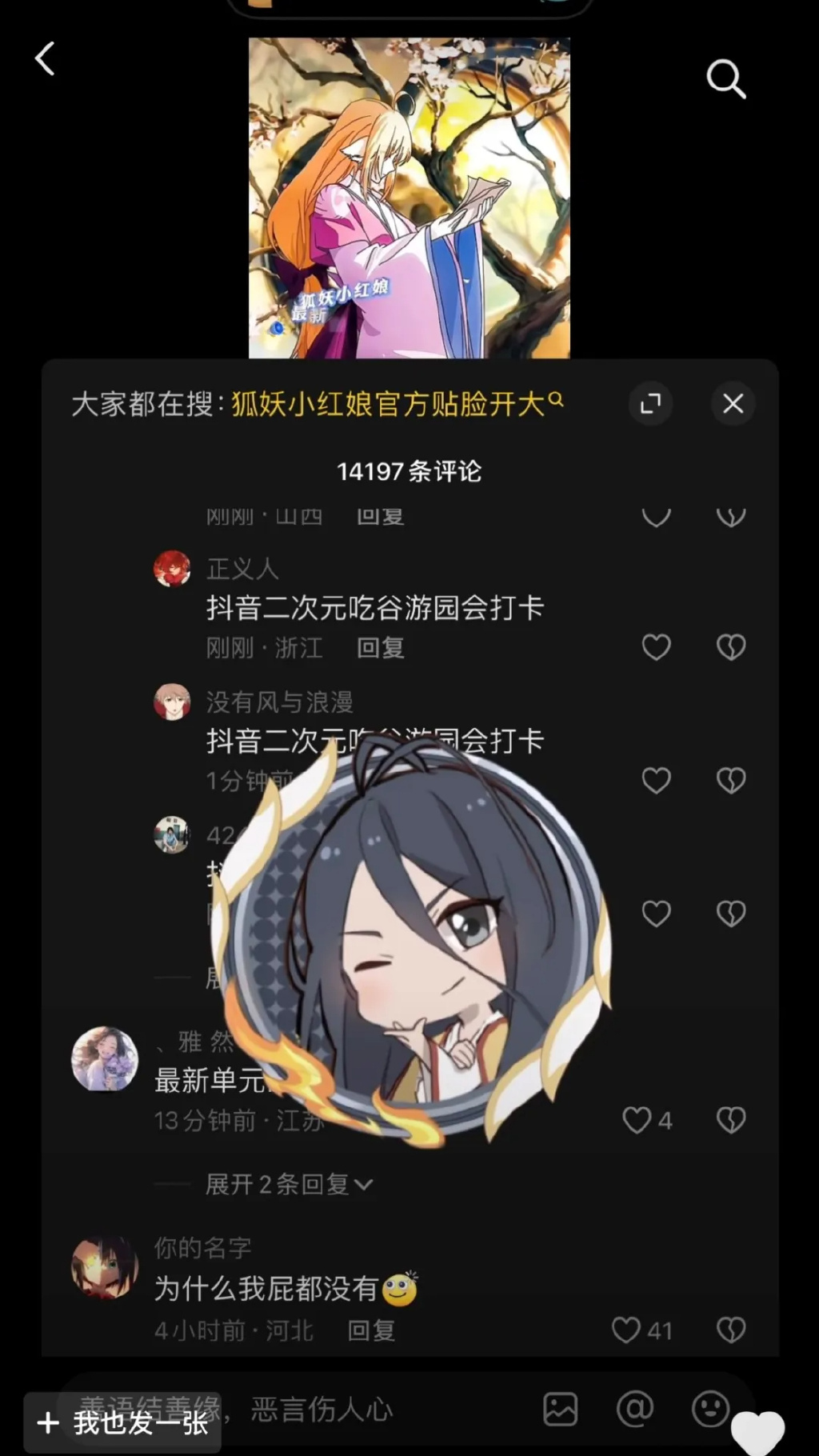Close the comments panel
Image resolution: width=819 pixels, height=1456 pixels.
click(733, 403)
